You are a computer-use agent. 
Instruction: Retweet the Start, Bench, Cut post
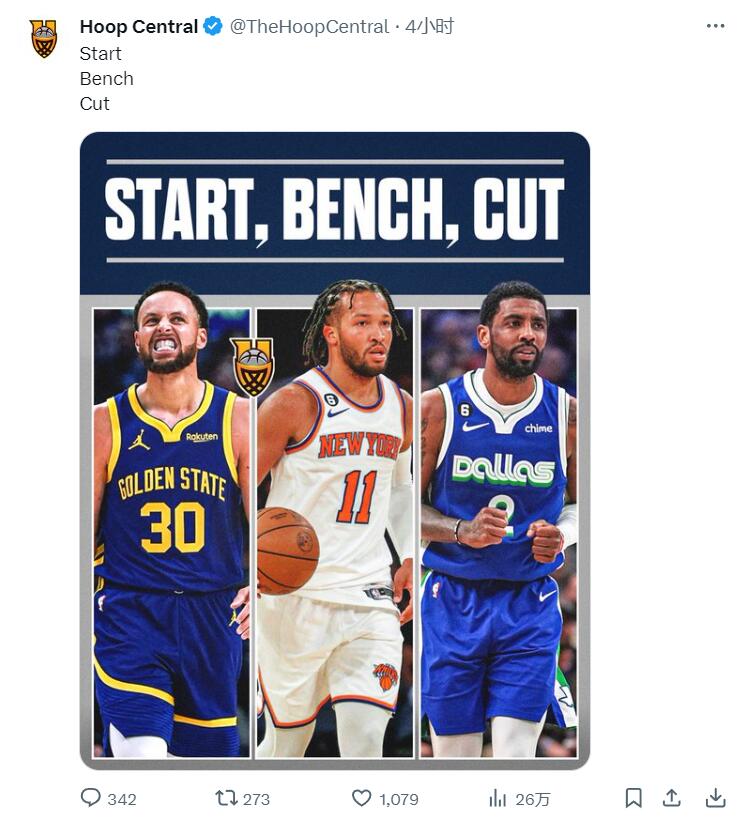(x=227, y=798)
